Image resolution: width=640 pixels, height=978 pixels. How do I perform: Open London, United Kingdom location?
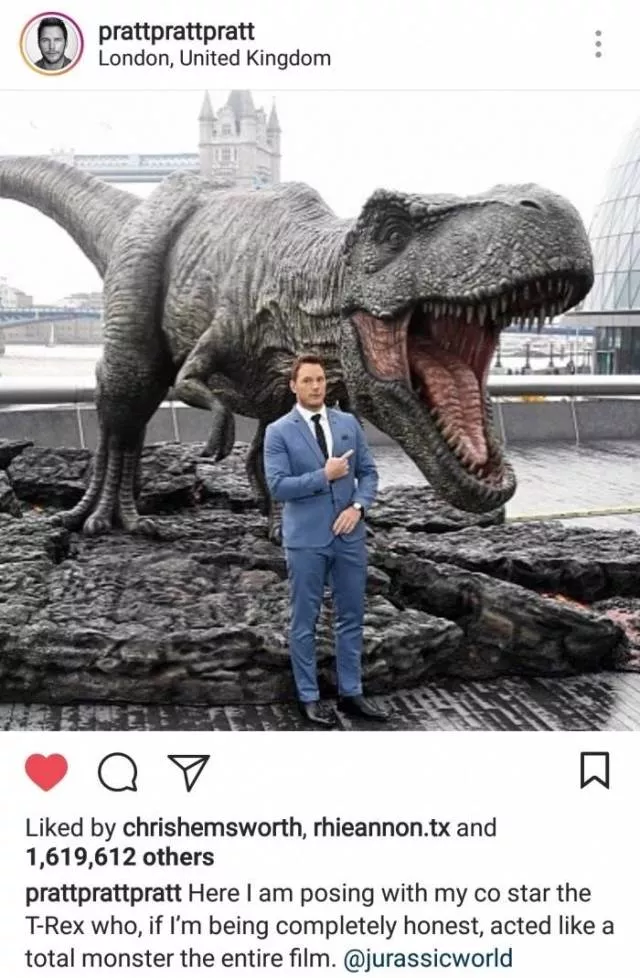214,58
